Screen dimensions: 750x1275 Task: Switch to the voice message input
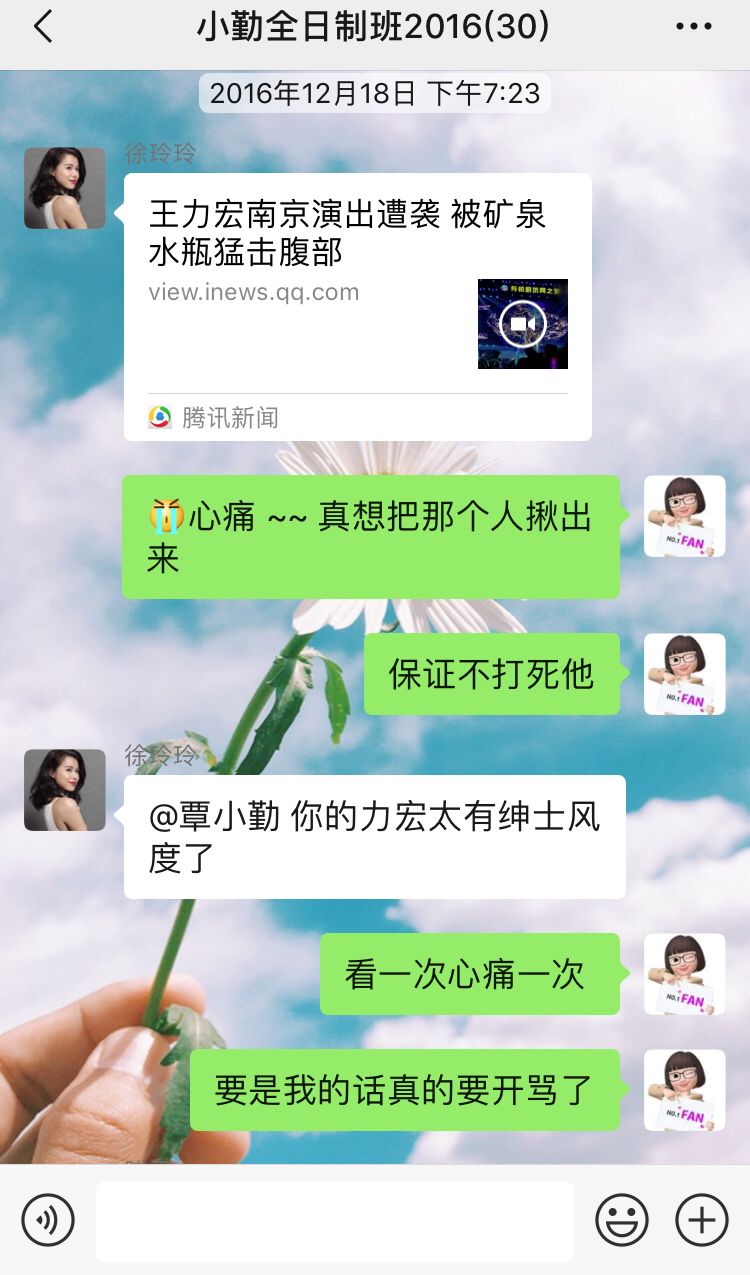[48, 1220]
